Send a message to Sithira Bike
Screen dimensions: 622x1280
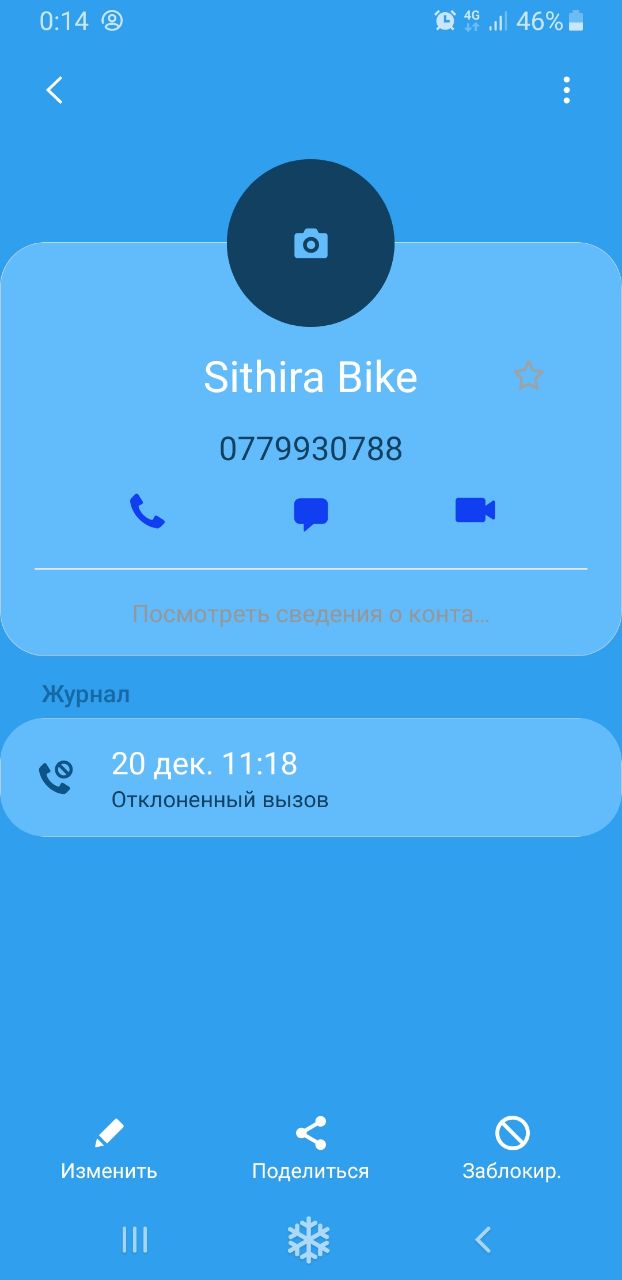coord(311,513)
